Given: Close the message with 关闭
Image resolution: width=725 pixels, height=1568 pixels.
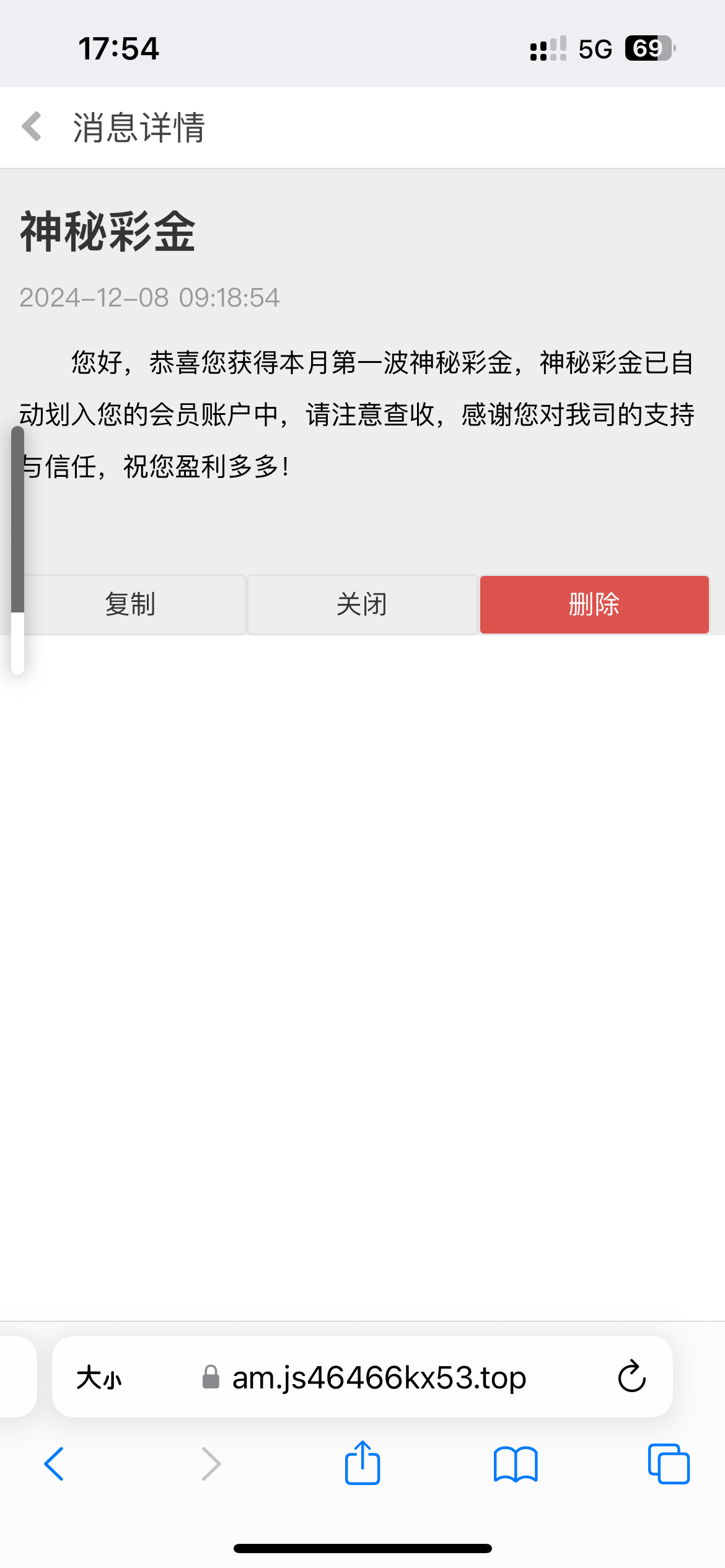Looking at the screenshot, I should (362, 604).
